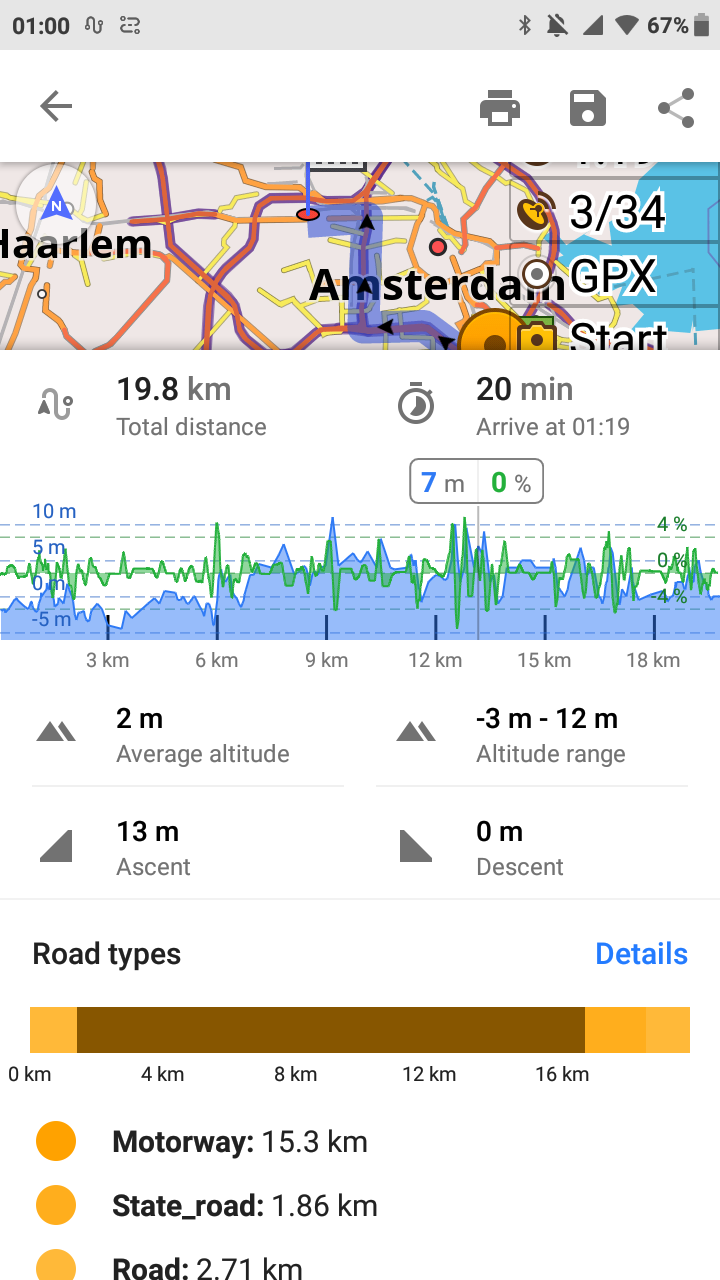The height and width of the screenshot is (1280, 720).
Task: Share this route
Action: (x=676, y=107)
